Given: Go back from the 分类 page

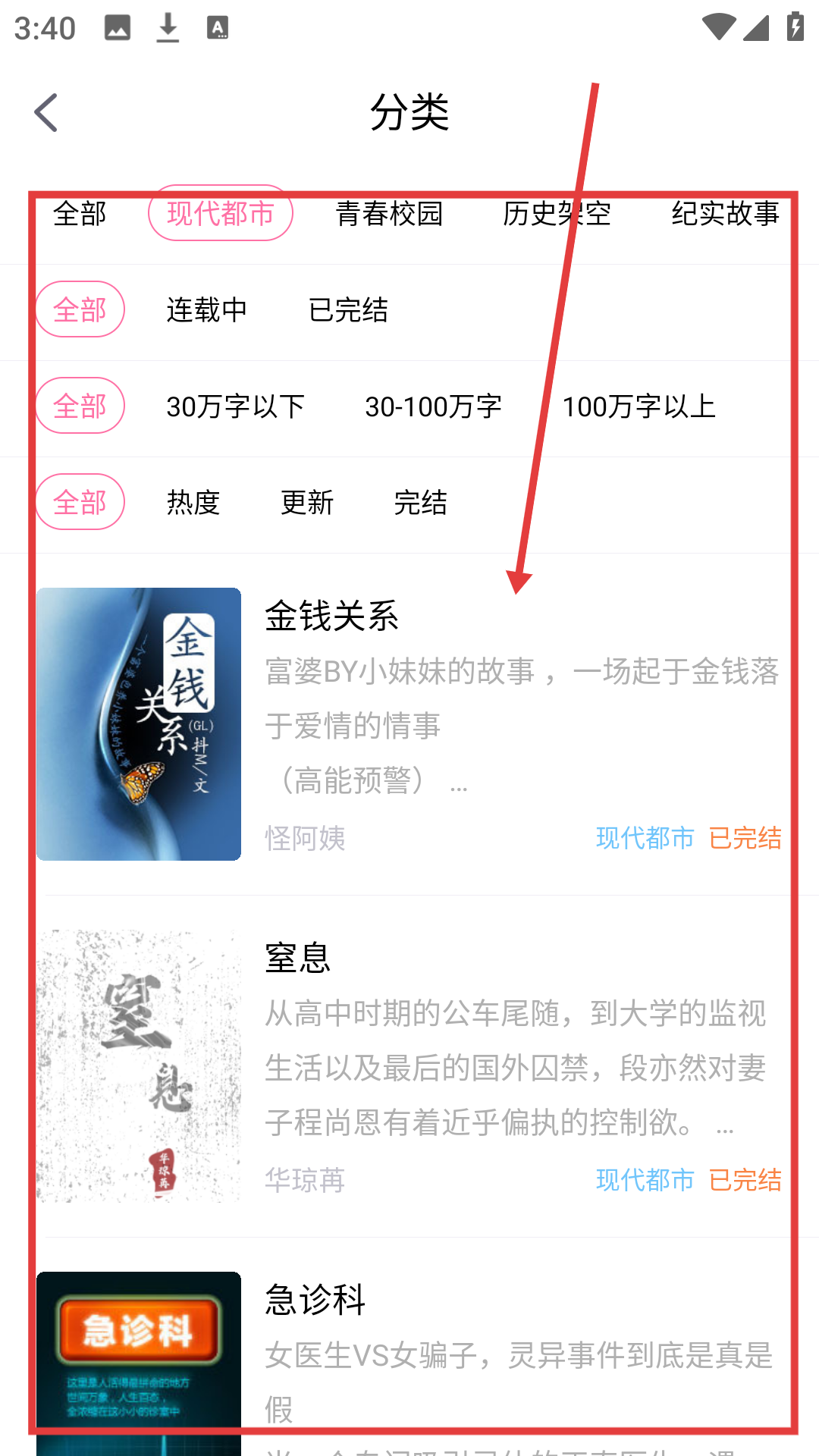Looking at the screenshot, I should [x=47, y=113].
